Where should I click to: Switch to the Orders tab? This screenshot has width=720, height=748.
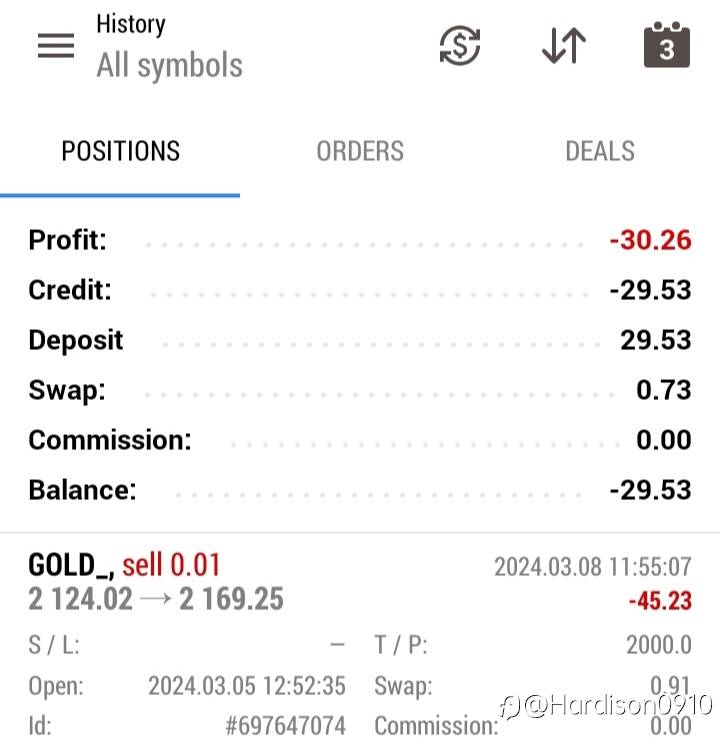click(360, 151)
